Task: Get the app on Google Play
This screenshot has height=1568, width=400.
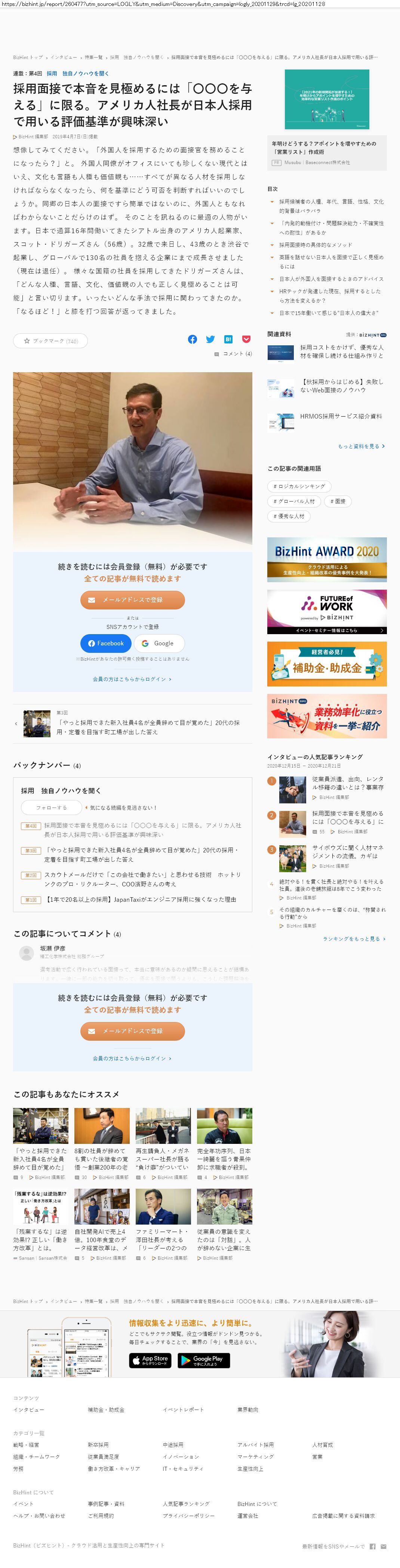Action: point(203,1360)
